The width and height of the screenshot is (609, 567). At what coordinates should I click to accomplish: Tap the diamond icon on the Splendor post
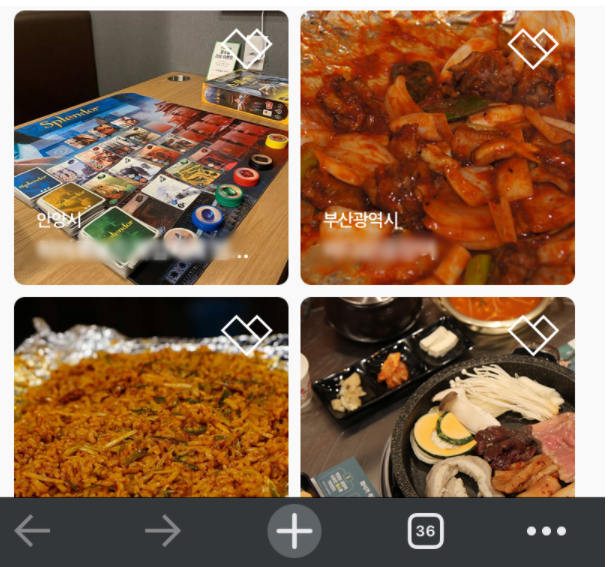(x=247, y=47)
